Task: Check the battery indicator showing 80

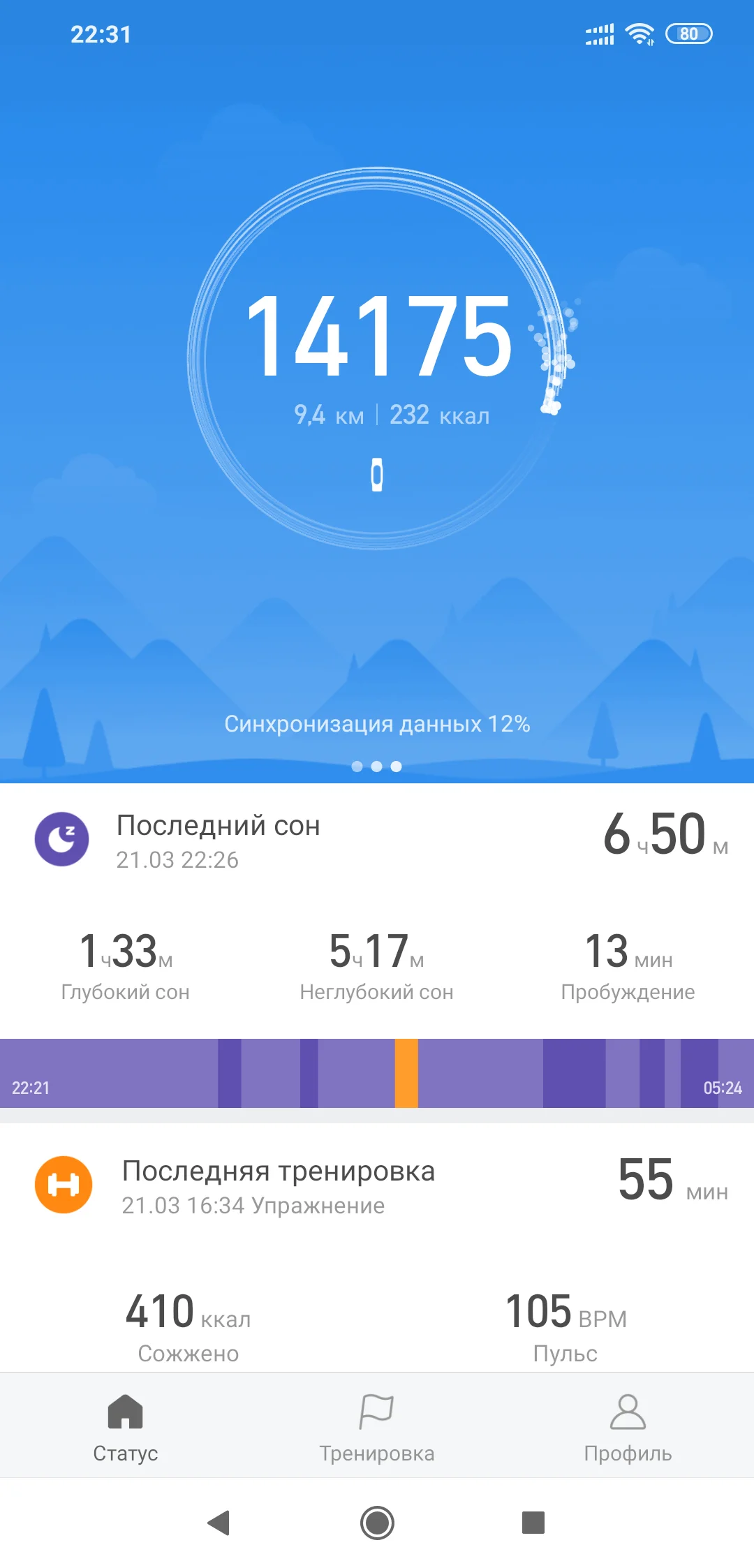Action: [x=690, y=33]
